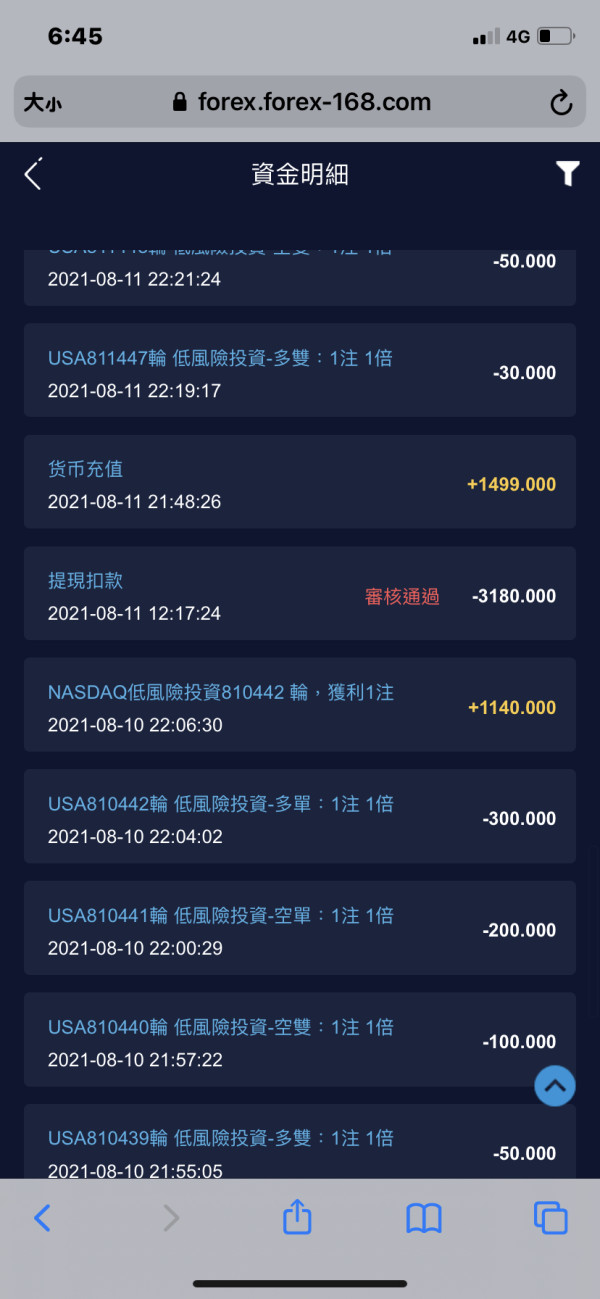Show all open Safari tabs

[551, 1217]
